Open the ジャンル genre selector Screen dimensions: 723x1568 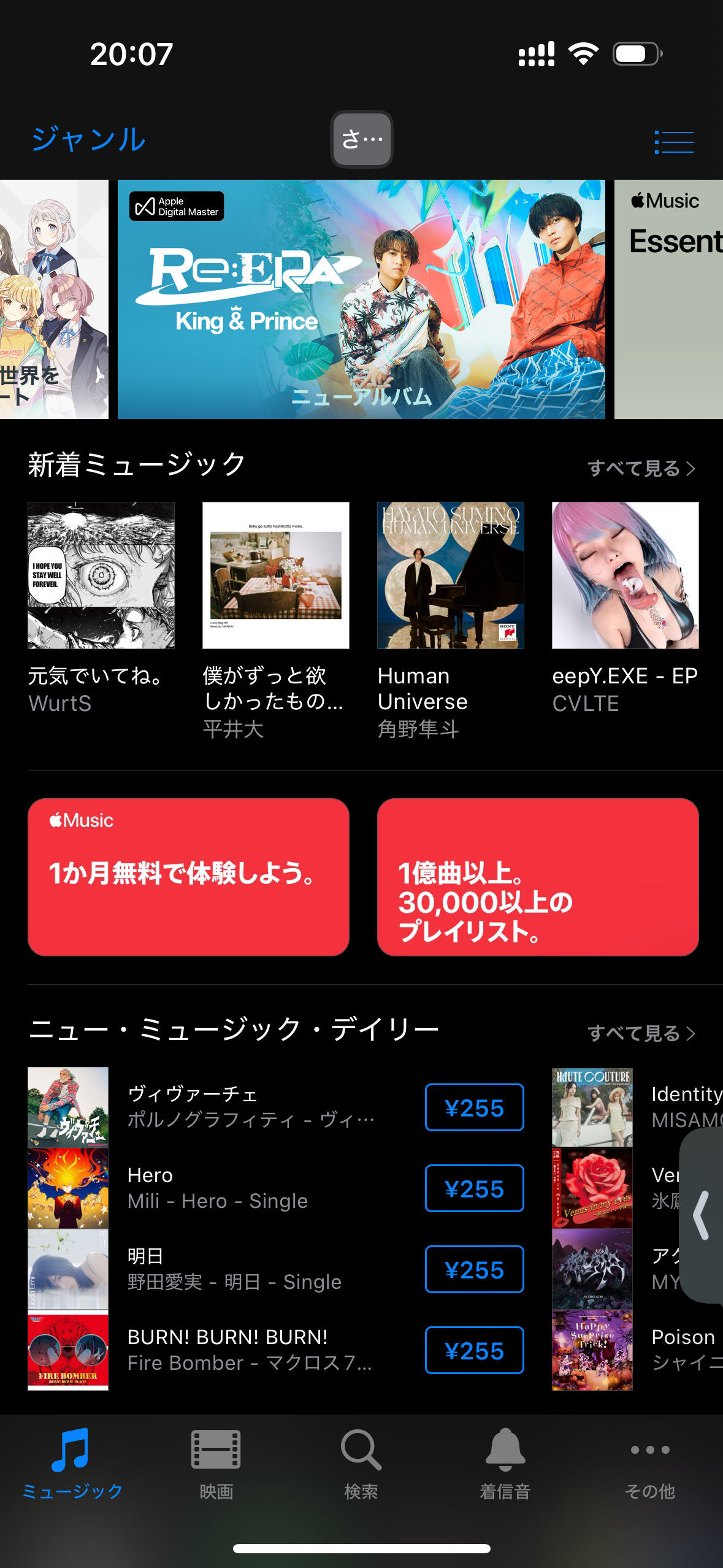tap(89, 139)
